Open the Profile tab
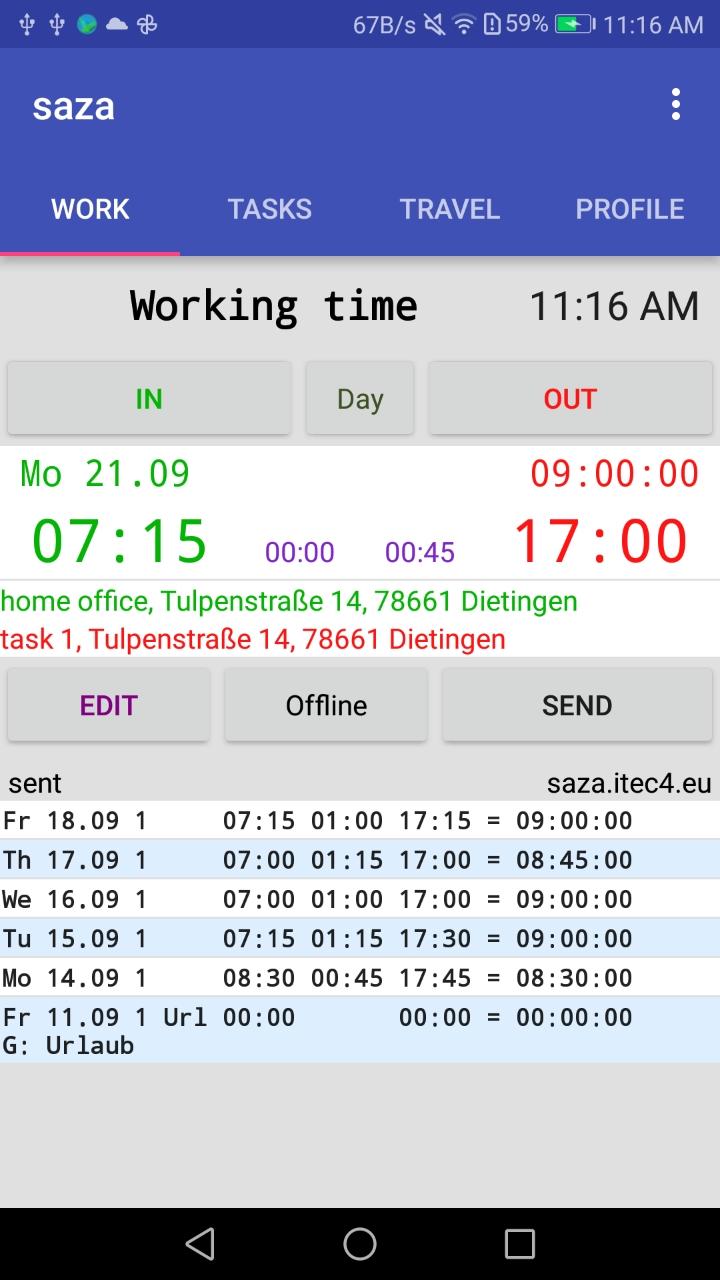The width and height of the screenshot is (720, 1280). [630, 209]
